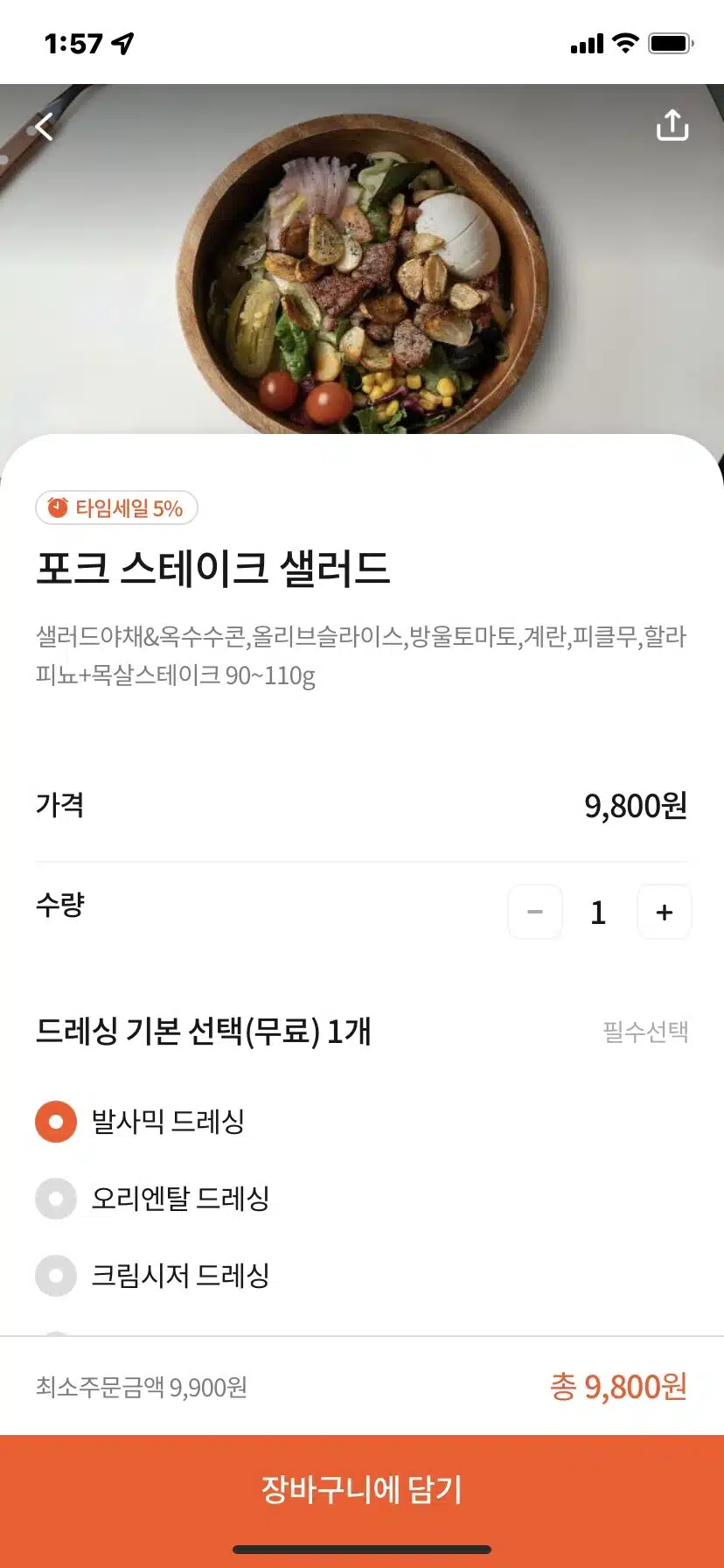
Task: Click the 포크 스테이크 샐러드 title
Action: point(215,565)
